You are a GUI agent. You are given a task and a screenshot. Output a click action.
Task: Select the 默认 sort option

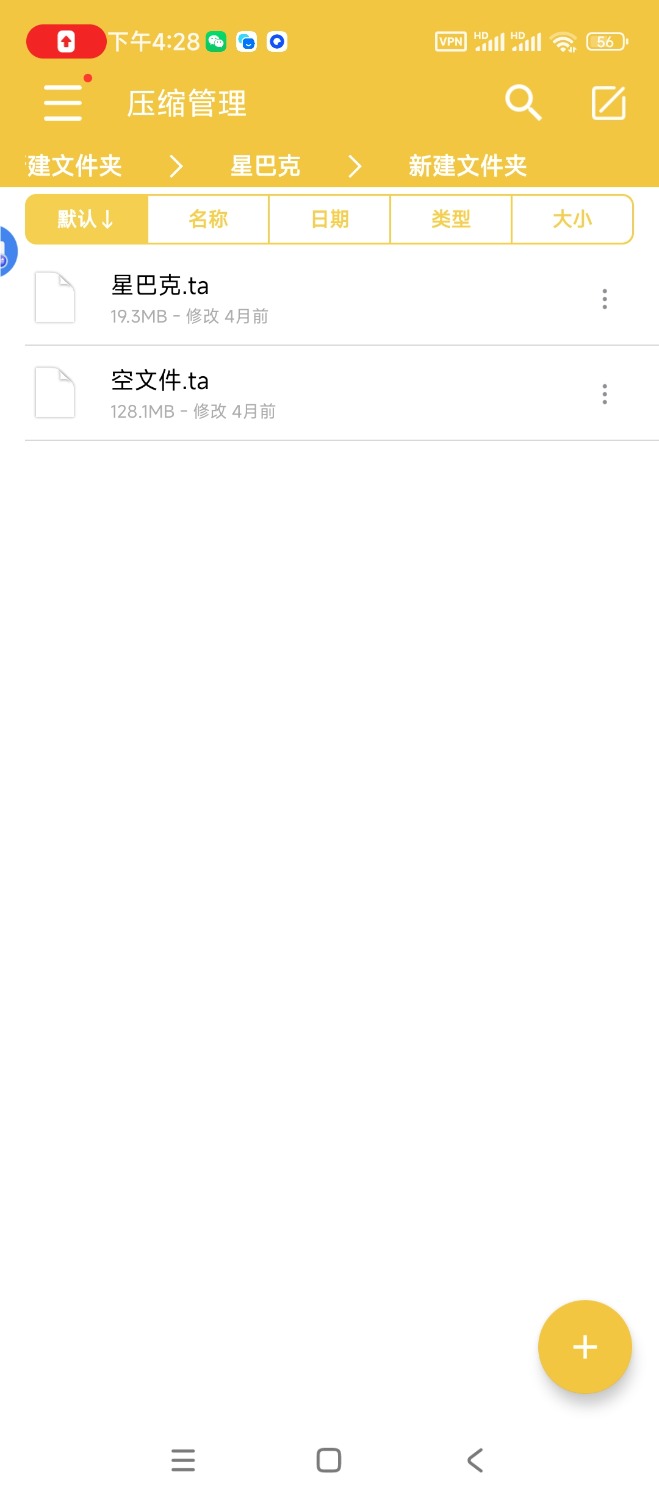(86, 219)
